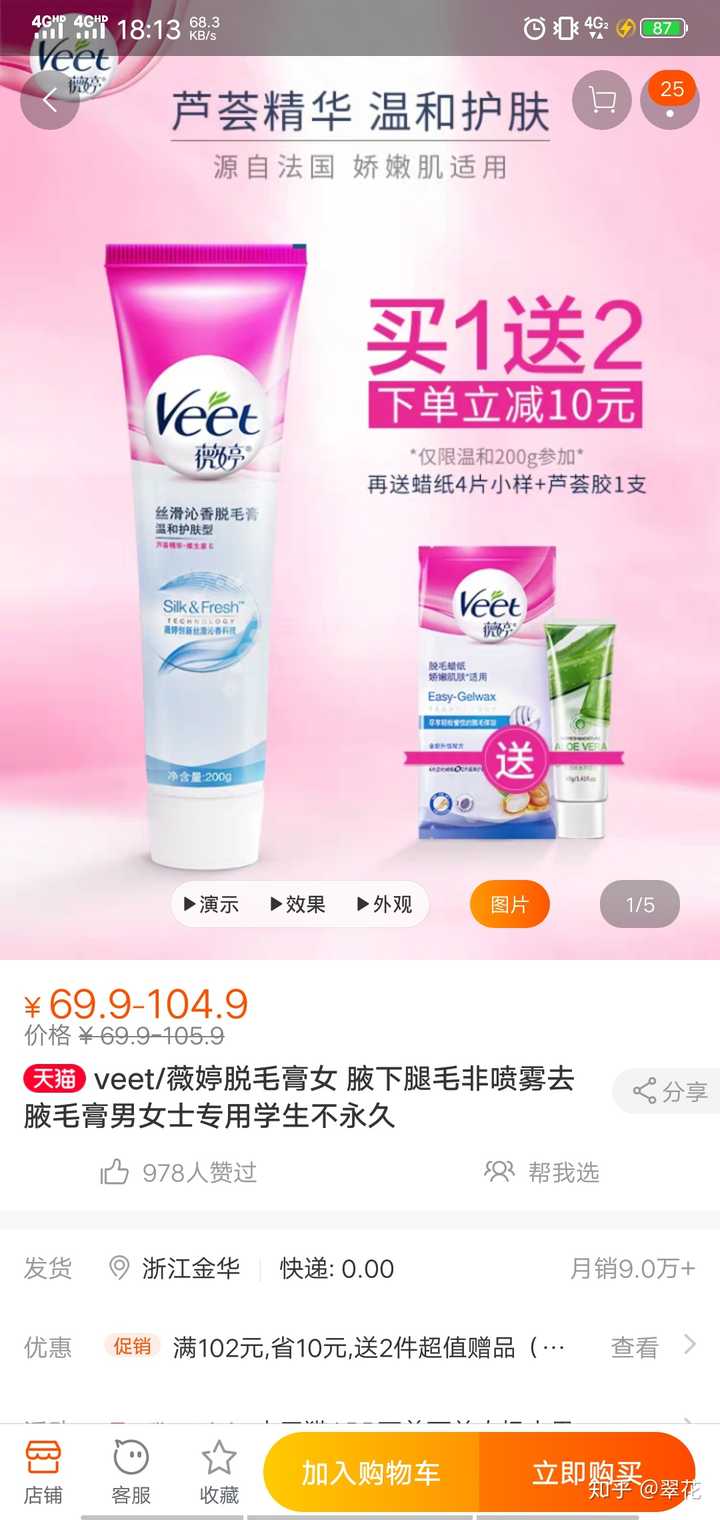Open the more menu with 25 badge
Screen dimensions: 720x1520
pos(670,100)
